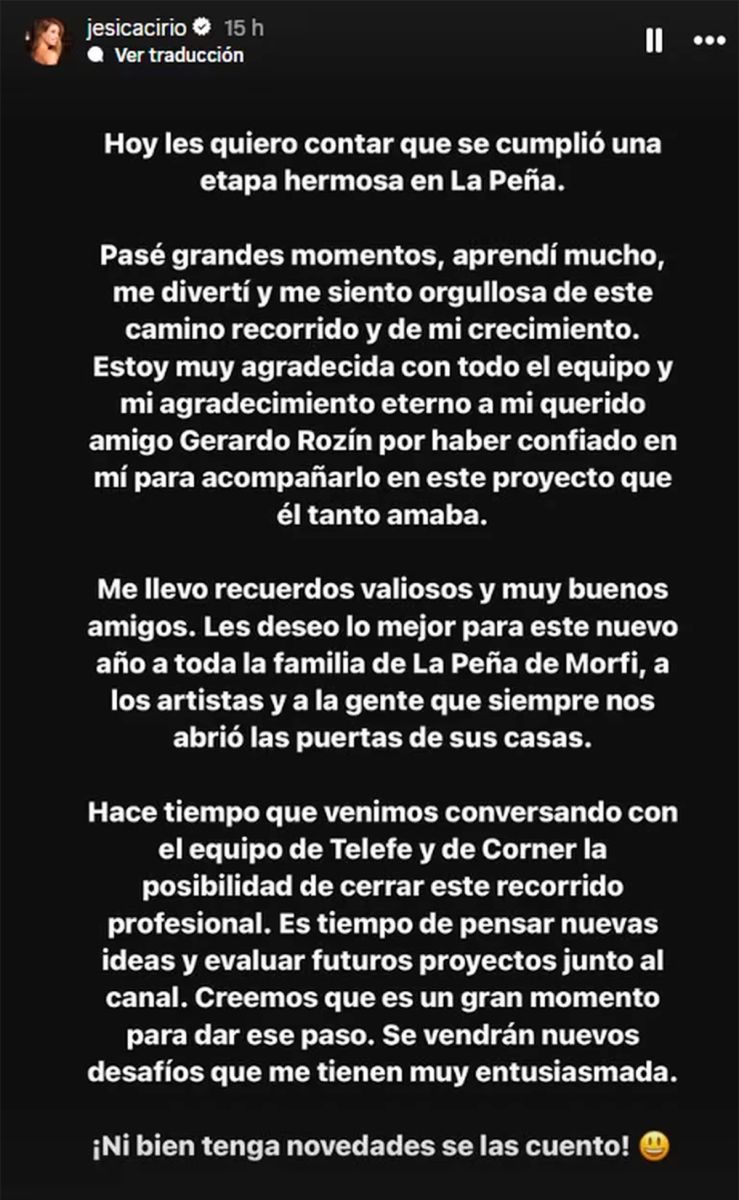Tap Ver traducción to translate the story
The height and width of the screenshot is (1200, 739).
(x=178, y=56)
